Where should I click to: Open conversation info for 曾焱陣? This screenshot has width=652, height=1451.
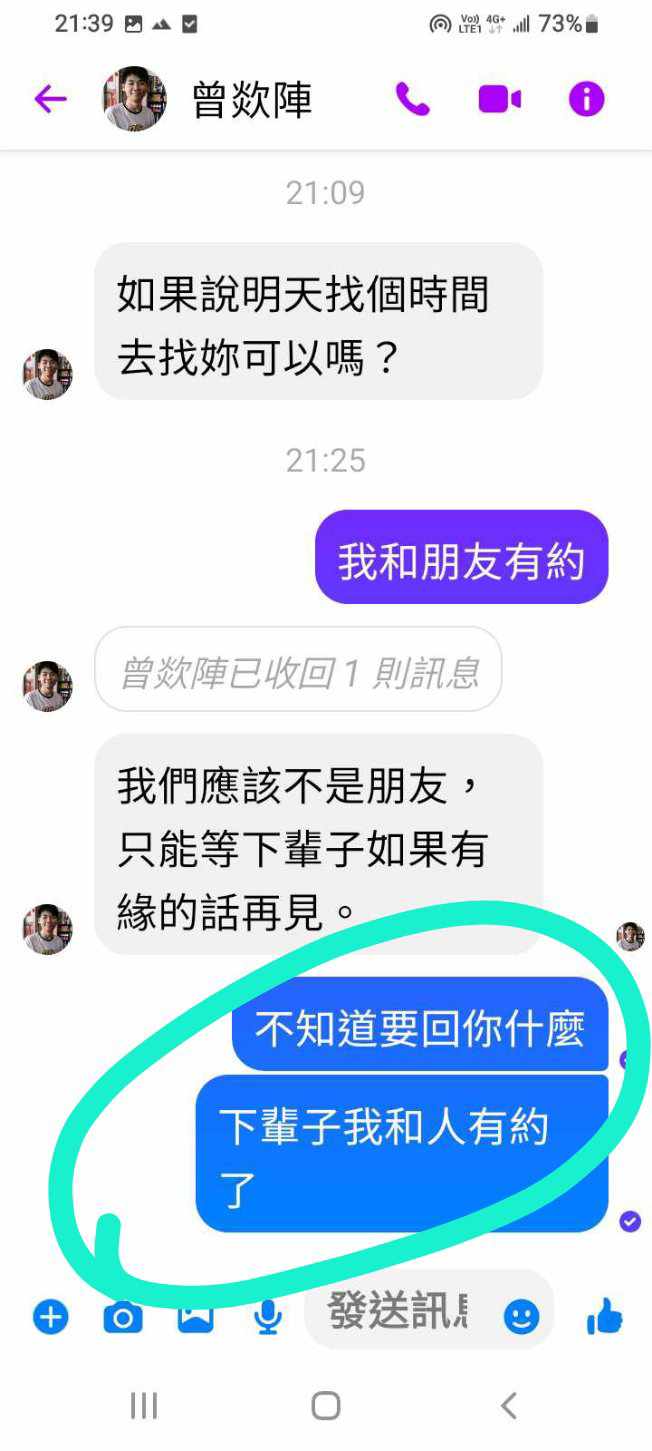[x=586, y=99]
